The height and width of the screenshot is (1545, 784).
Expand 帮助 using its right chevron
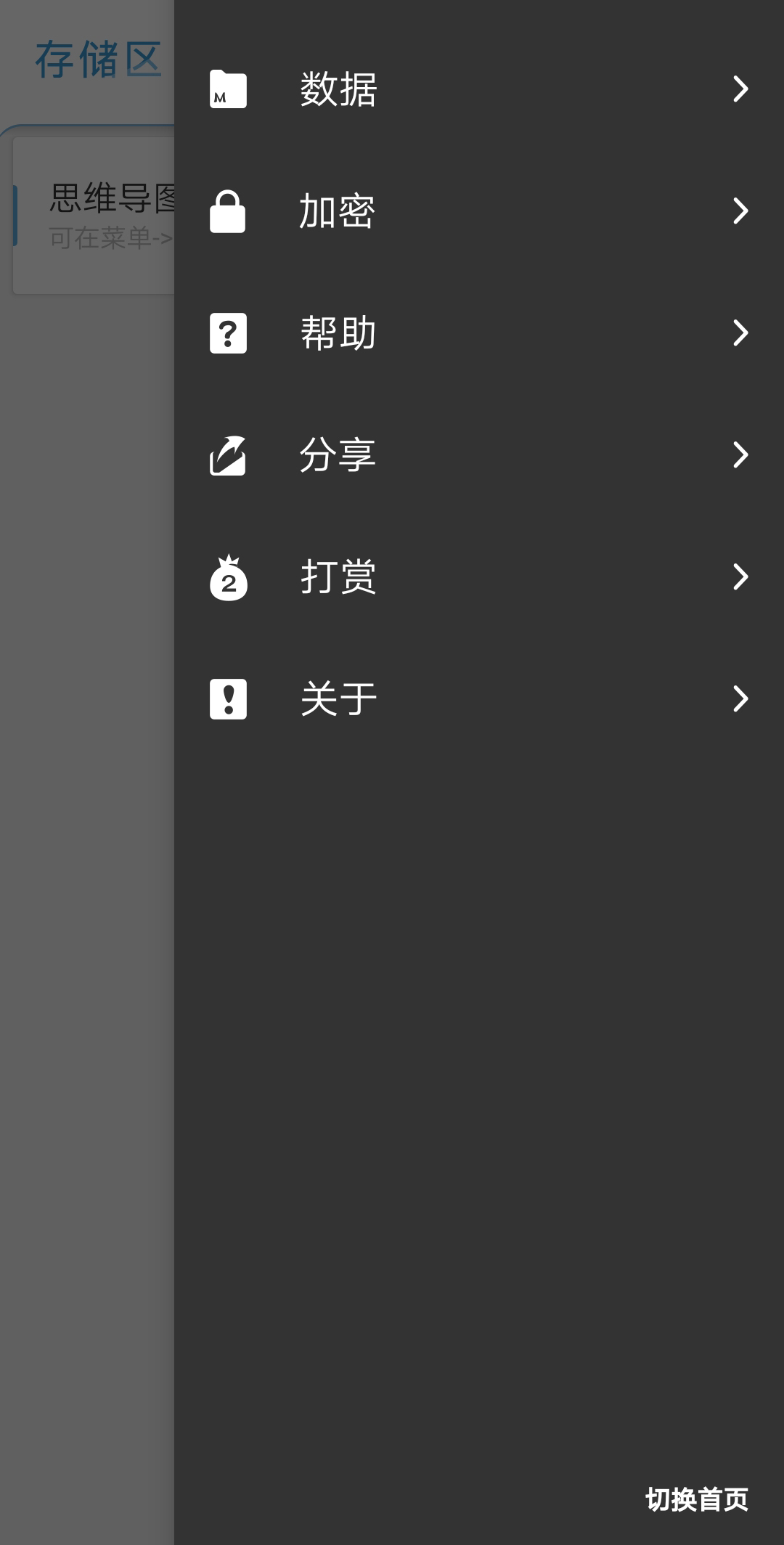740,333
